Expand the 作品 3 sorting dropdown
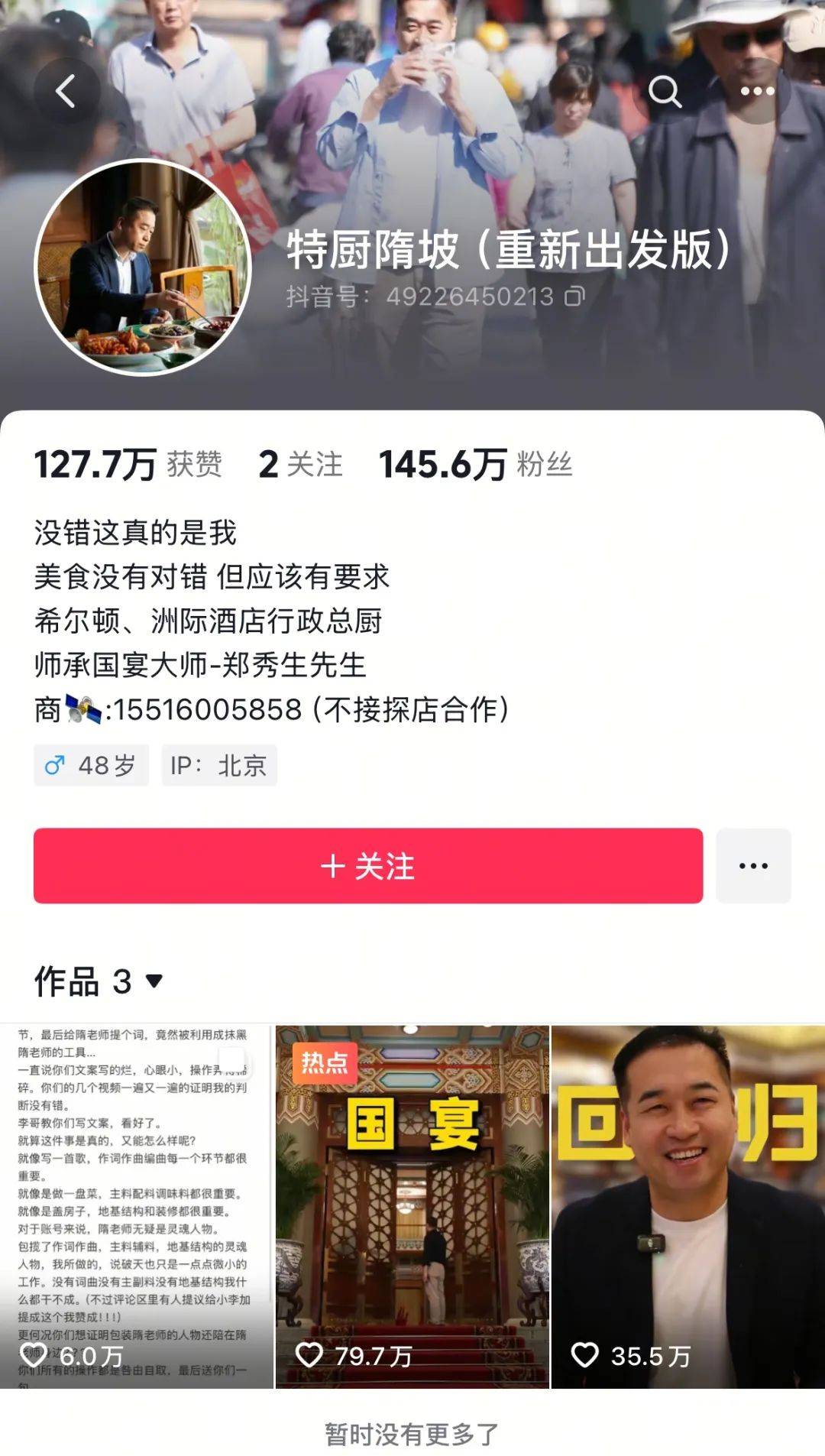825x1456 pixels. (154, 981)
